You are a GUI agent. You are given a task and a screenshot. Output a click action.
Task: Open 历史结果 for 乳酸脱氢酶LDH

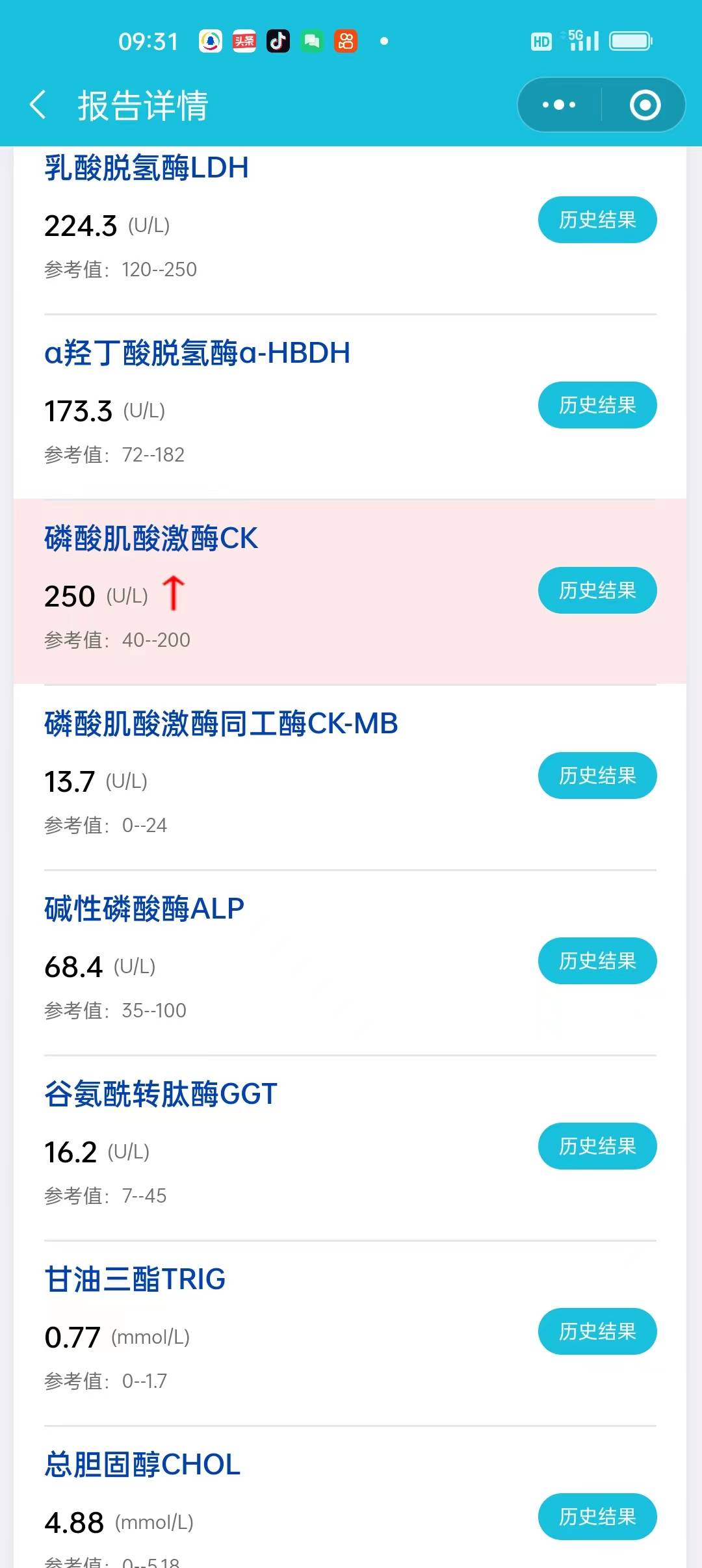[597, 220]
